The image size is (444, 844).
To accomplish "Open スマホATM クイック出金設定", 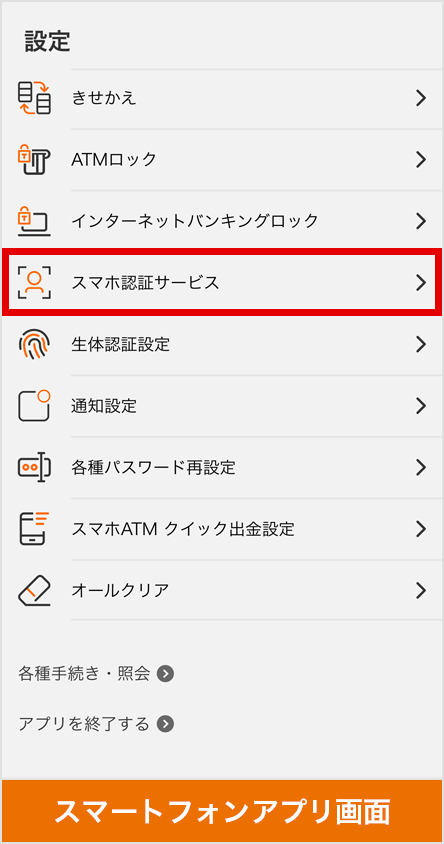I will pyautogui.click(x=222, y=529).
